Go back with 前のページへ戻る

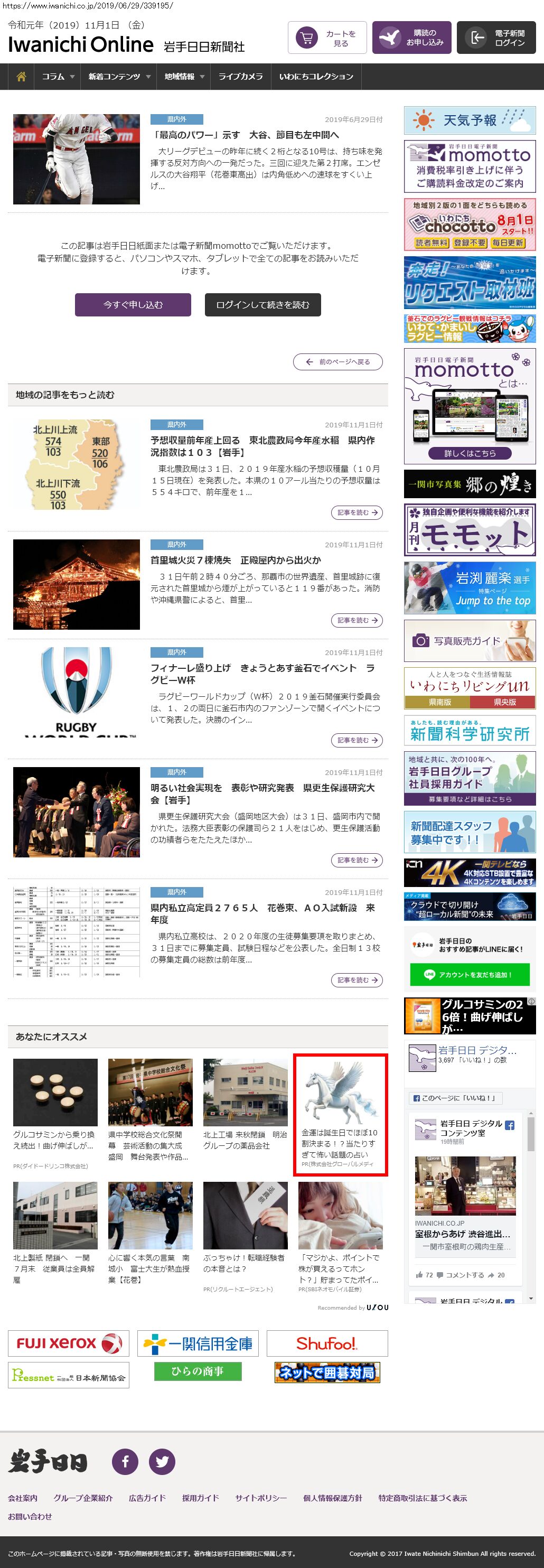[337, 361]
